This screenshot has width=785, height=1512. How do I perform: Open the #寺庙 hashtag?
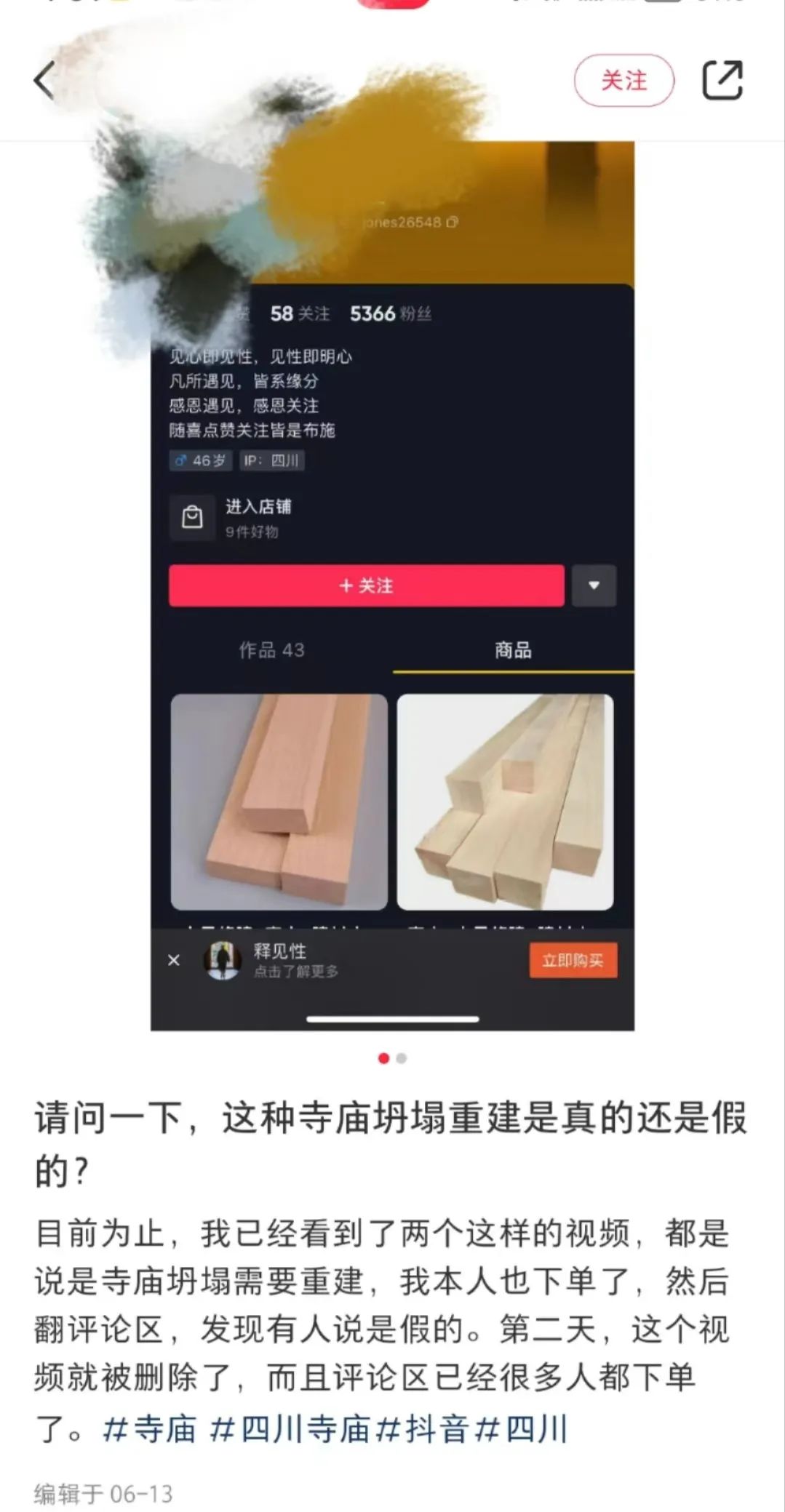click(x=150, y=1428)
